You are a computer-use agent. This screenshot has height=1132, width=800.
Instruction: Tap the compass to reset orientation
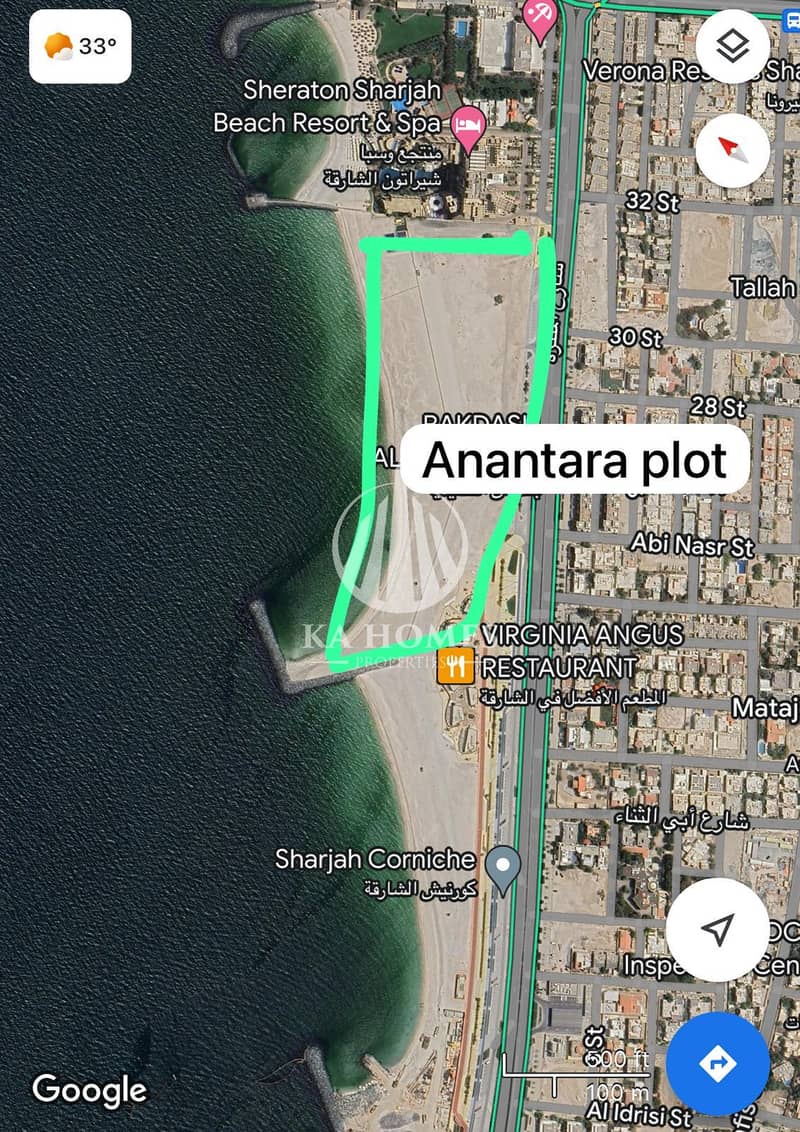[x=733, y=150]
